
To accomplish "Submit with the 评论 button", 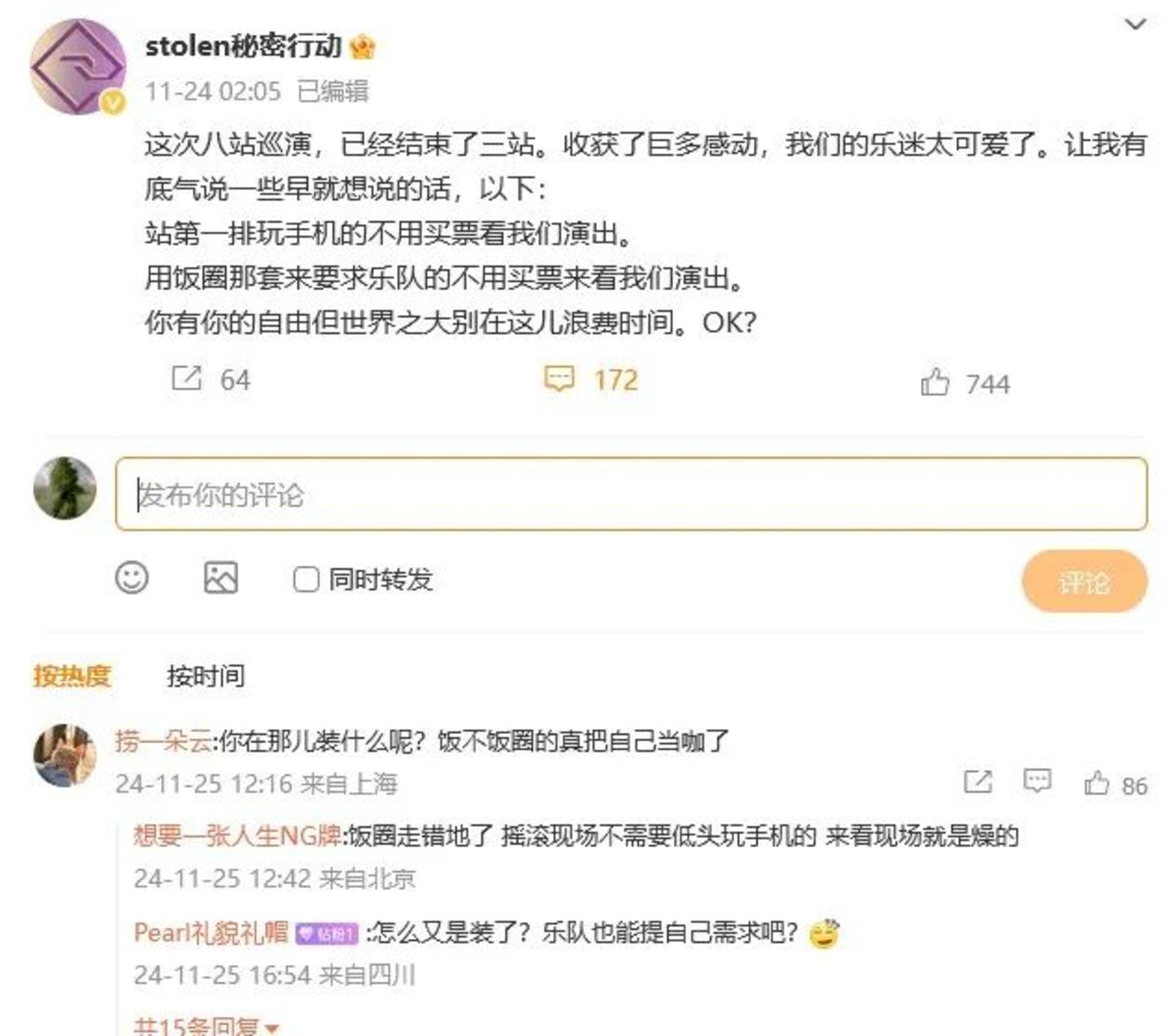I will (x=1084, y=581).
